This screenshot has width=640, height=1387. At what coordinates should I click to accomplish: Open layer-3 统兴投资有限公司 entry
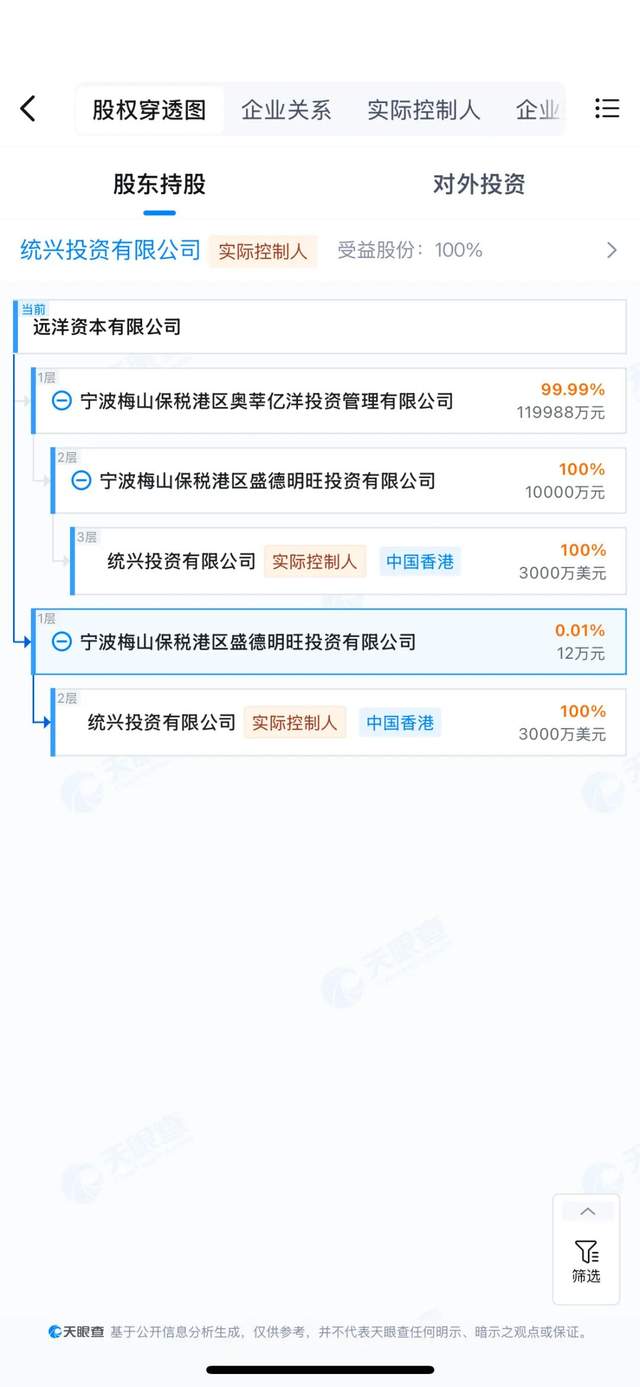point(182,562)
